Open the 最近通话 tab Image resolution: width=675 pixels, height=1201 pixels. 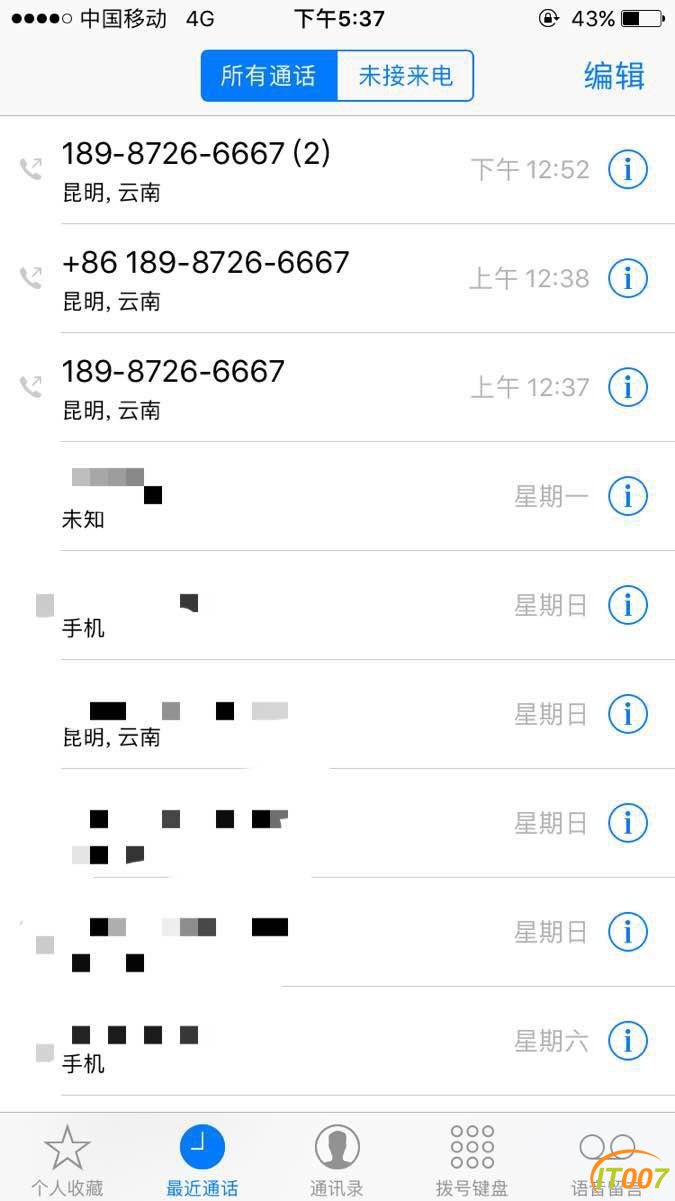click(x=202, y=1160)
